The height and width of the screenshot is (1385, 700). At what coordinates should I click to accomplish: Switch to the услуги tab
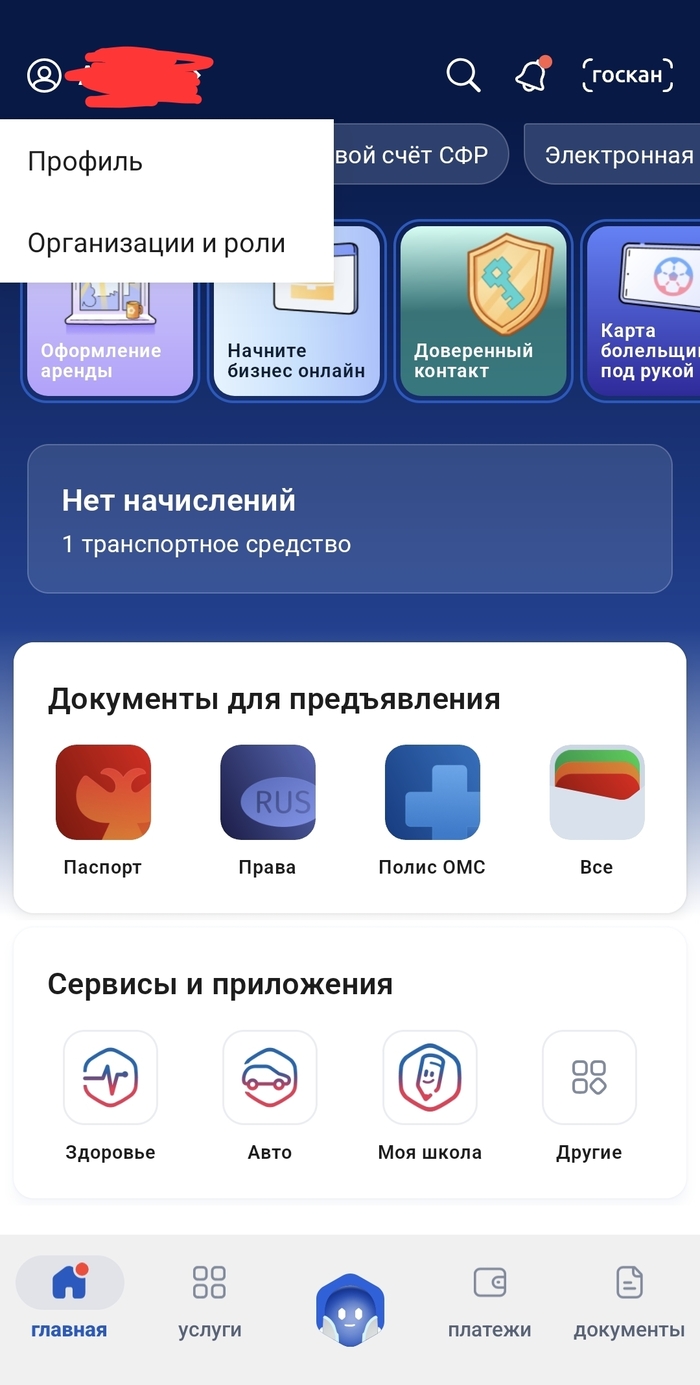point(209,1300)
